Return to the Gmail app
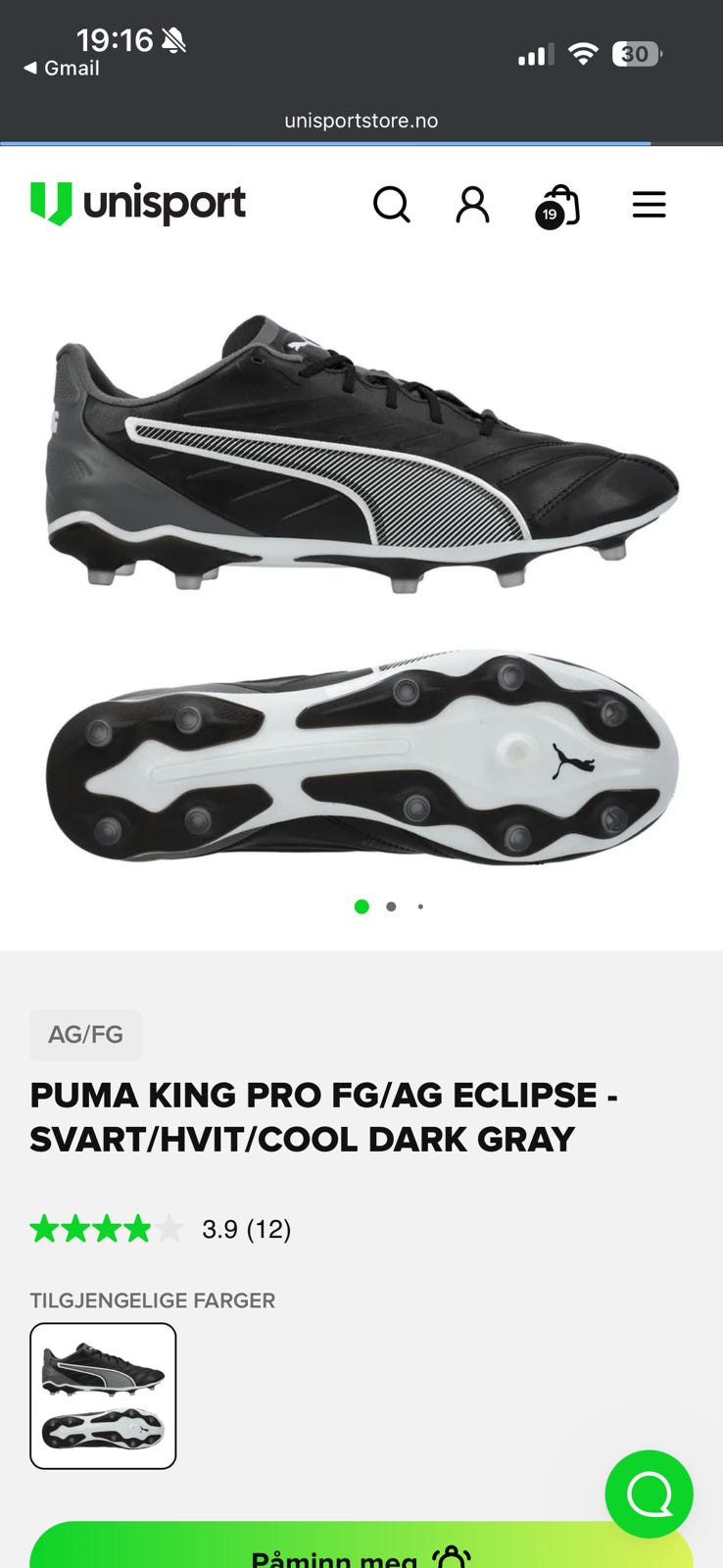The height and width of the screenshot is (1568, 723). coord(62,68)
